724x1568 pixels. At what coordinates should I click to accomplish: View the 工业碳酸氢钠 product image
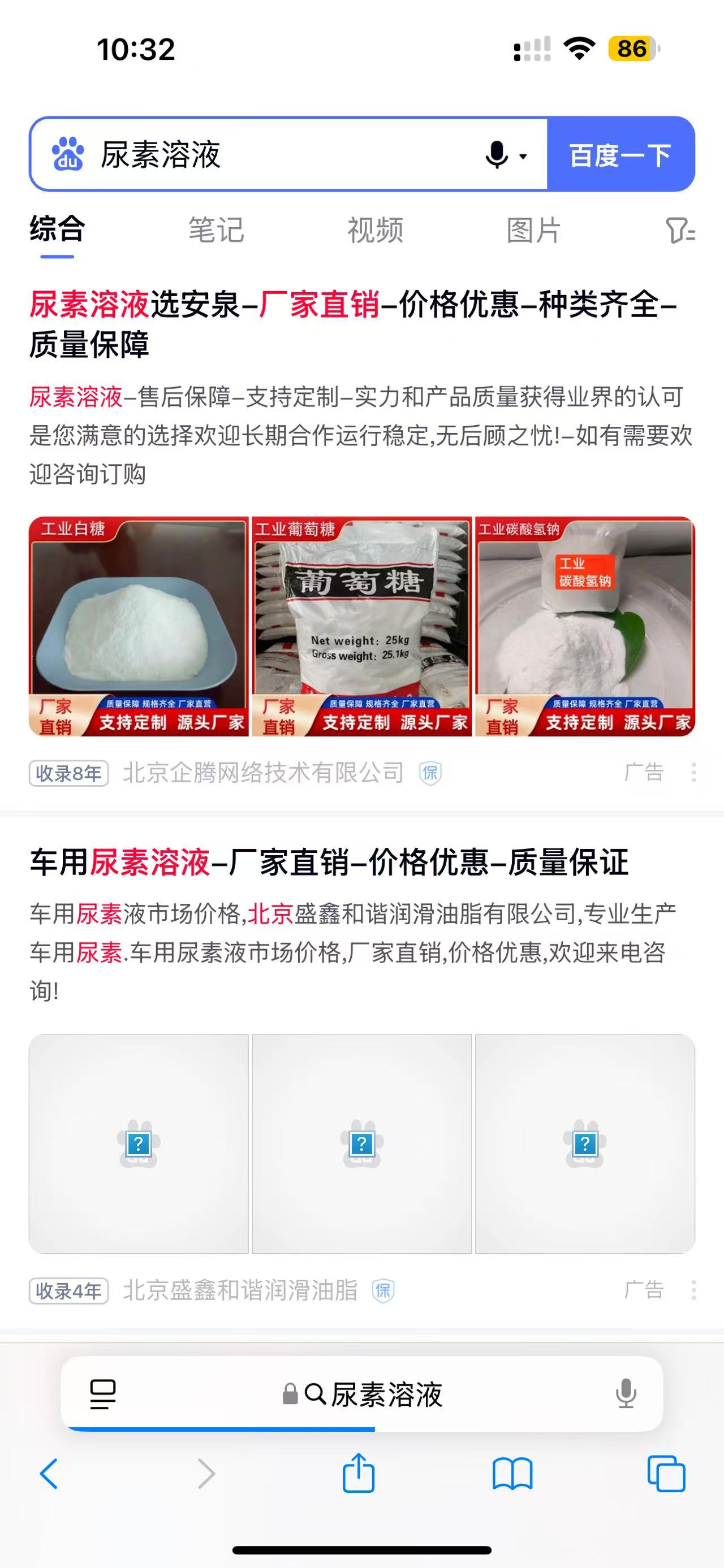pyautogui.click(x=584, y=626)
